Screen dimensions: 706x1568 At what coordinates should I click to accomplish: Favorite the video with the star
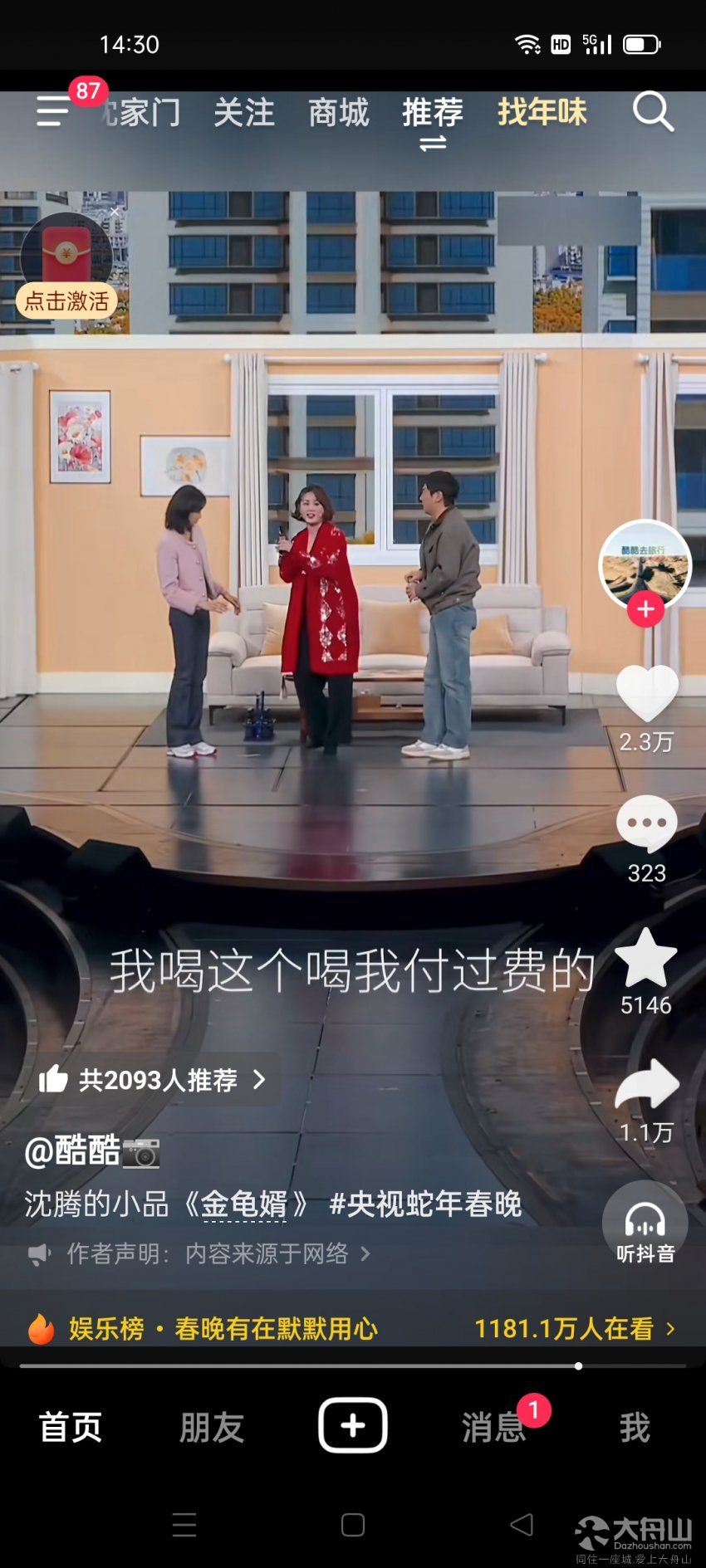pyautogui.click(x=646, y=958)
